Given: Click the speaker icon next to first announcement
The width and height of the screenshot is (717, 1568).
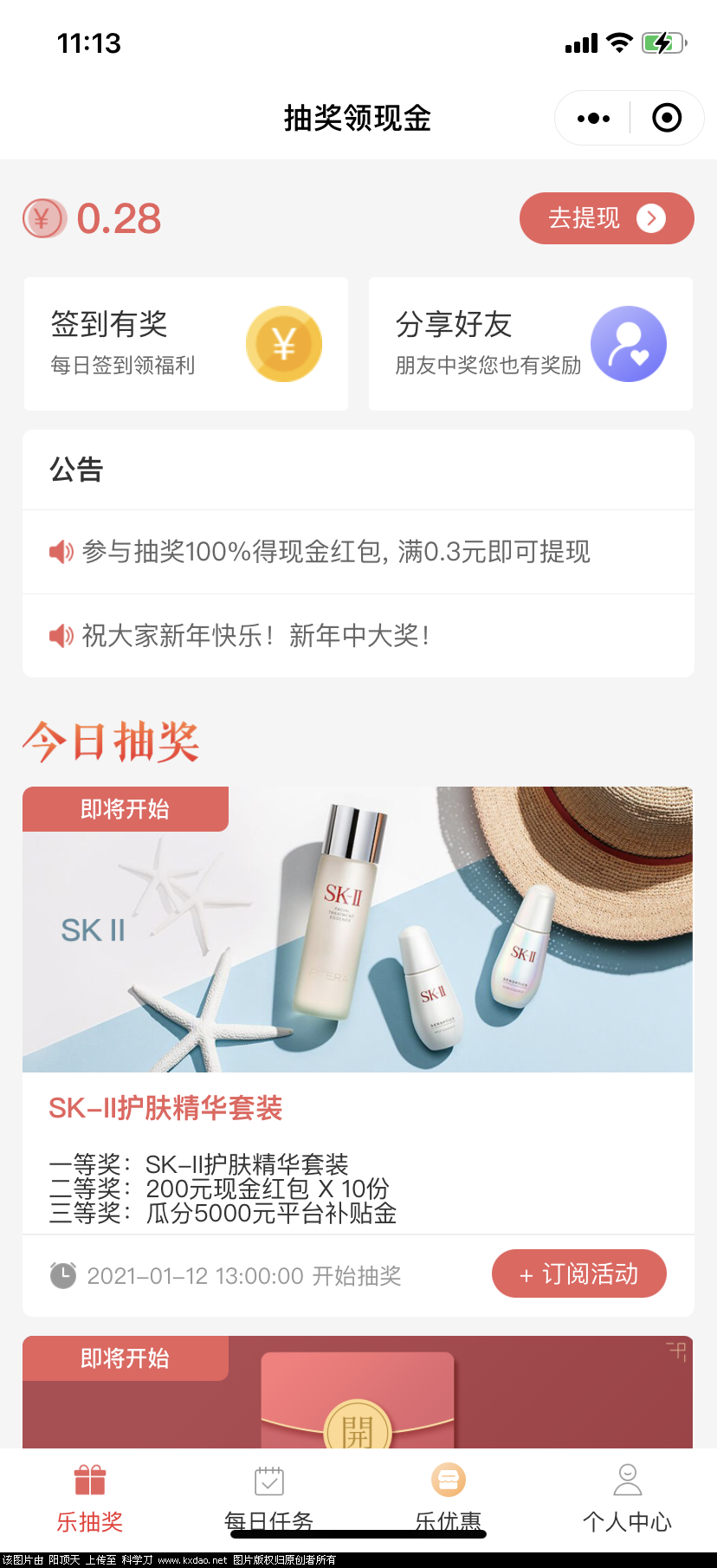Looking at the screenshot, I should (60, 552).
